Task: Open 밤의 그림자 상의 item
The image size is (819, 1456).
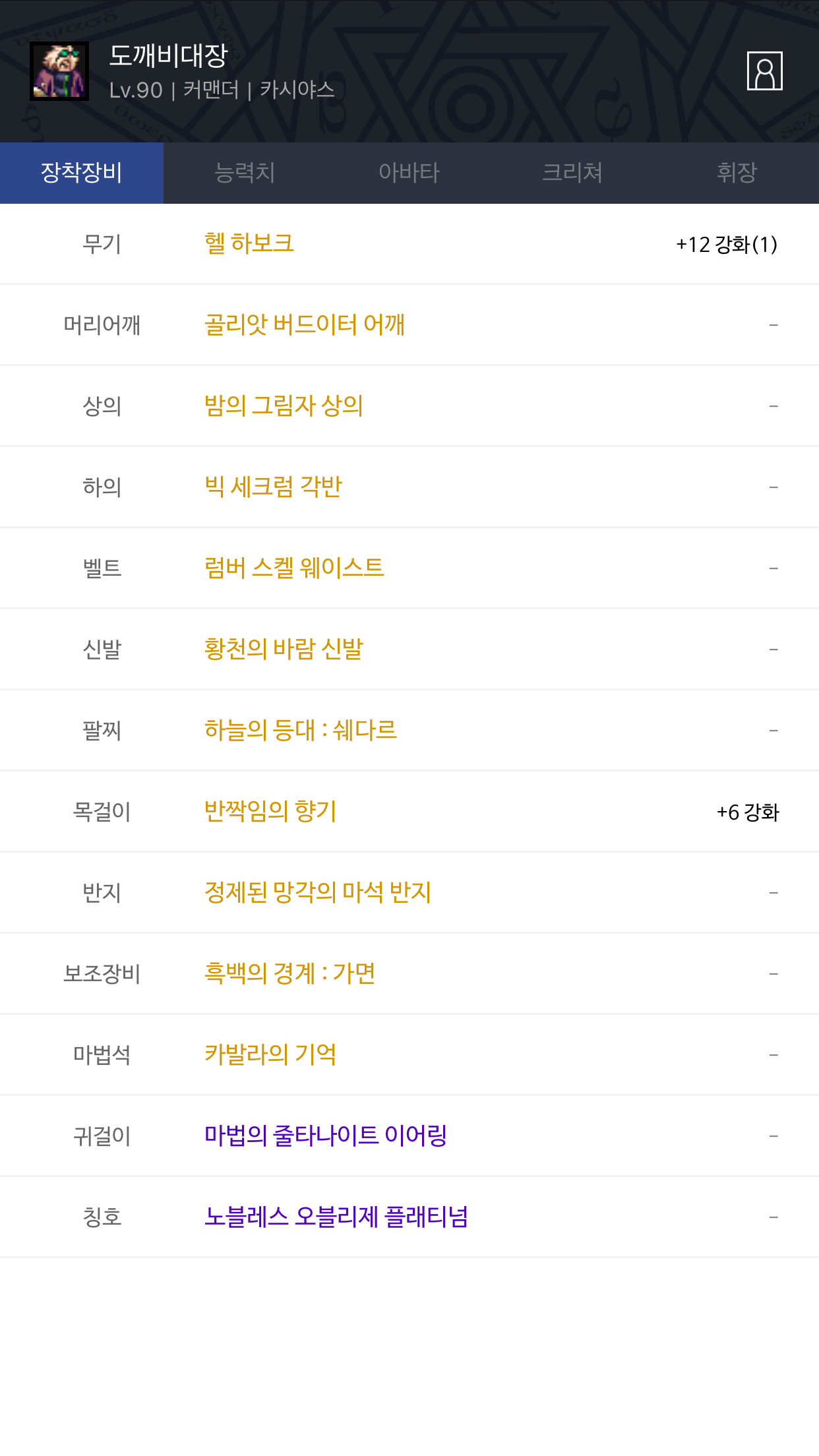Action: click(284, 406)
